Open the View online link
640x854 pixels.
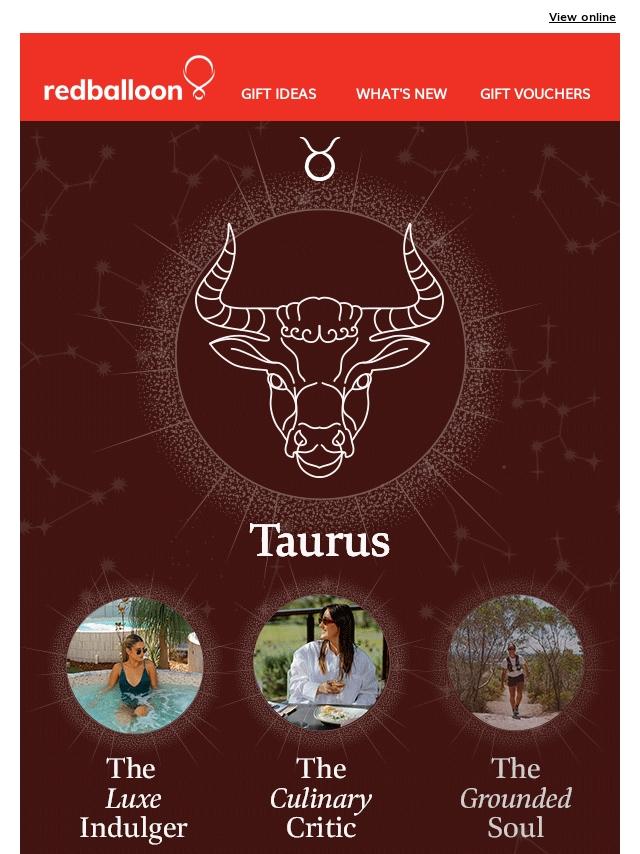[x=582, y=17]
